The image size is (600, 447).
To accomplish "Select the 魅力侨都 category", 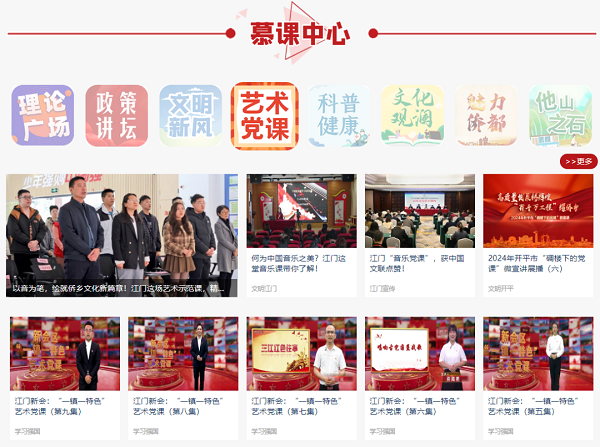I will click(x=485, y=116).
